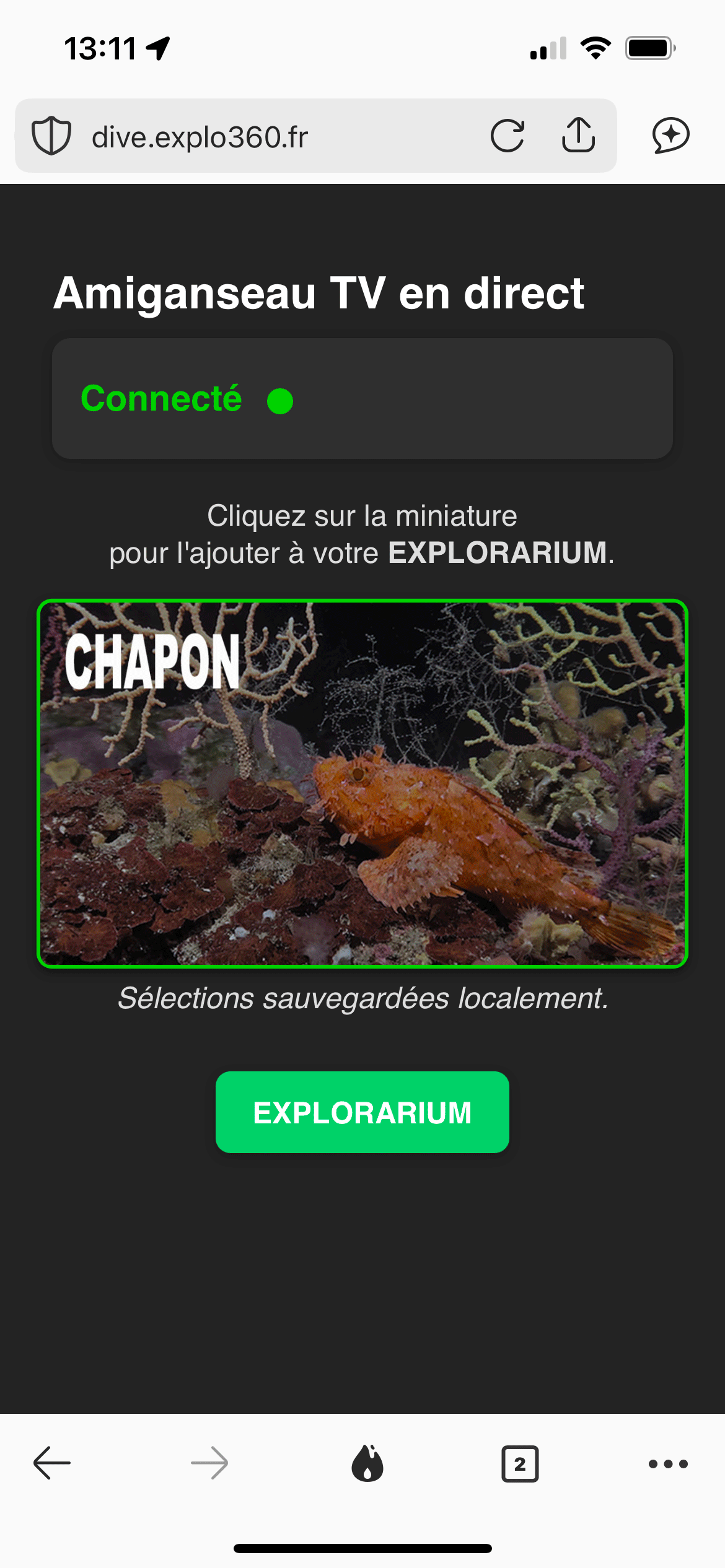The width and height of the screenshot is (725, 1568).
Task: Add the CHAPON thumbnail to your Explorarium
Action: tap(362, 783)
